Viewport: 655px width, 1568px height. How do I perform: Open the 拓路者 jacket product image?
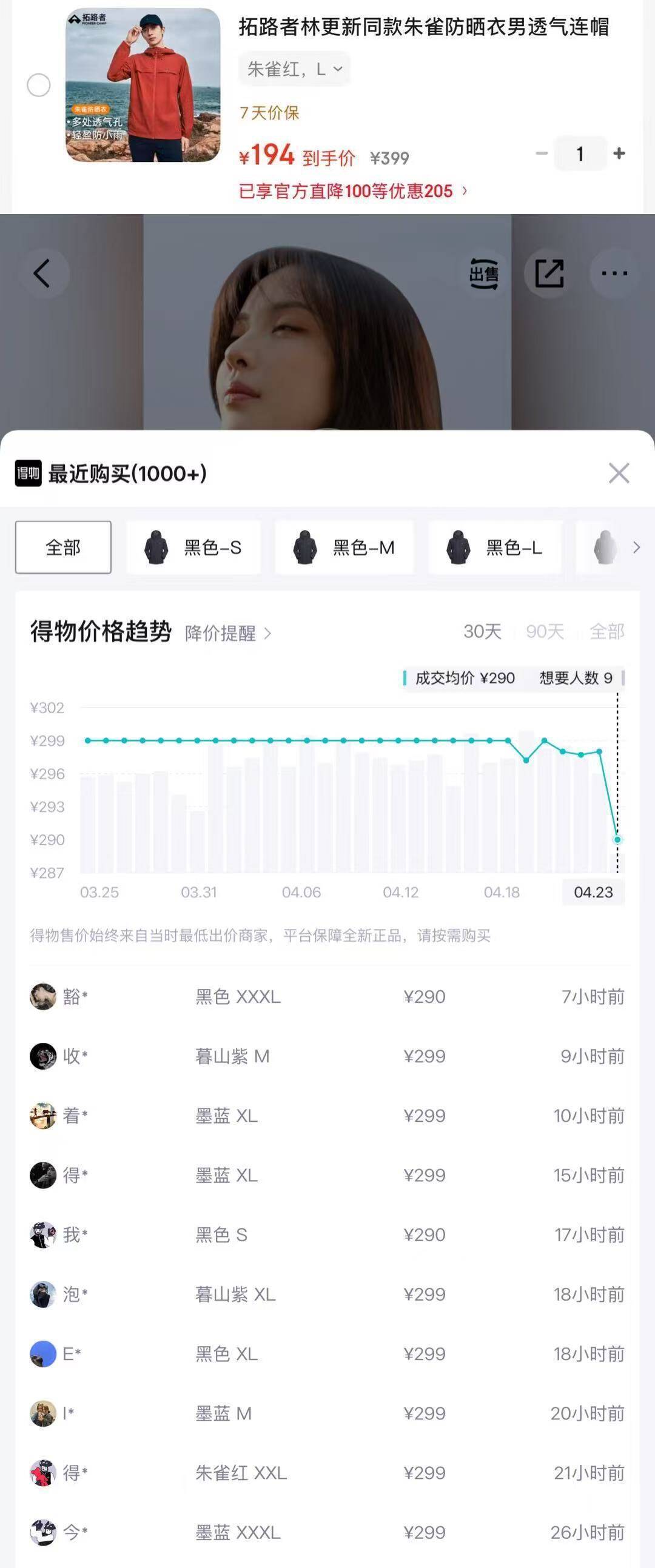pyautogui.click(x=143, y=85)
